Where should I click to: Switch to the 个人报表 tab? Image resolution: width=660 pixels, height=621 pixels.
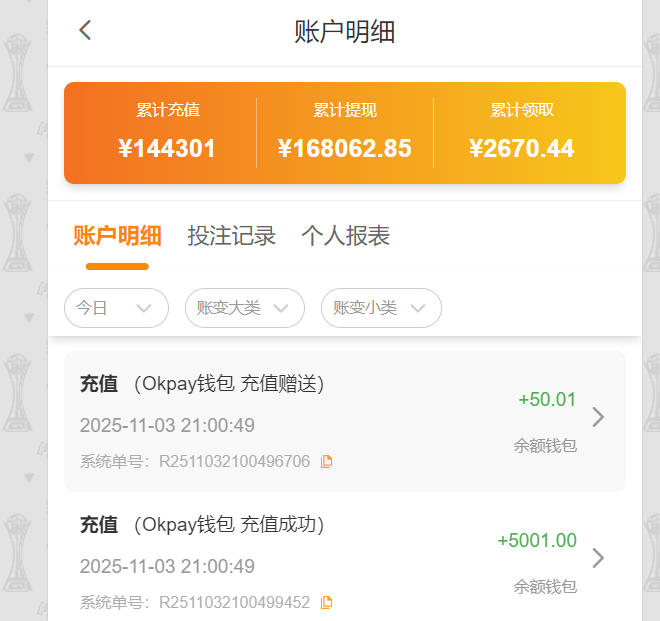pos(345,236)
